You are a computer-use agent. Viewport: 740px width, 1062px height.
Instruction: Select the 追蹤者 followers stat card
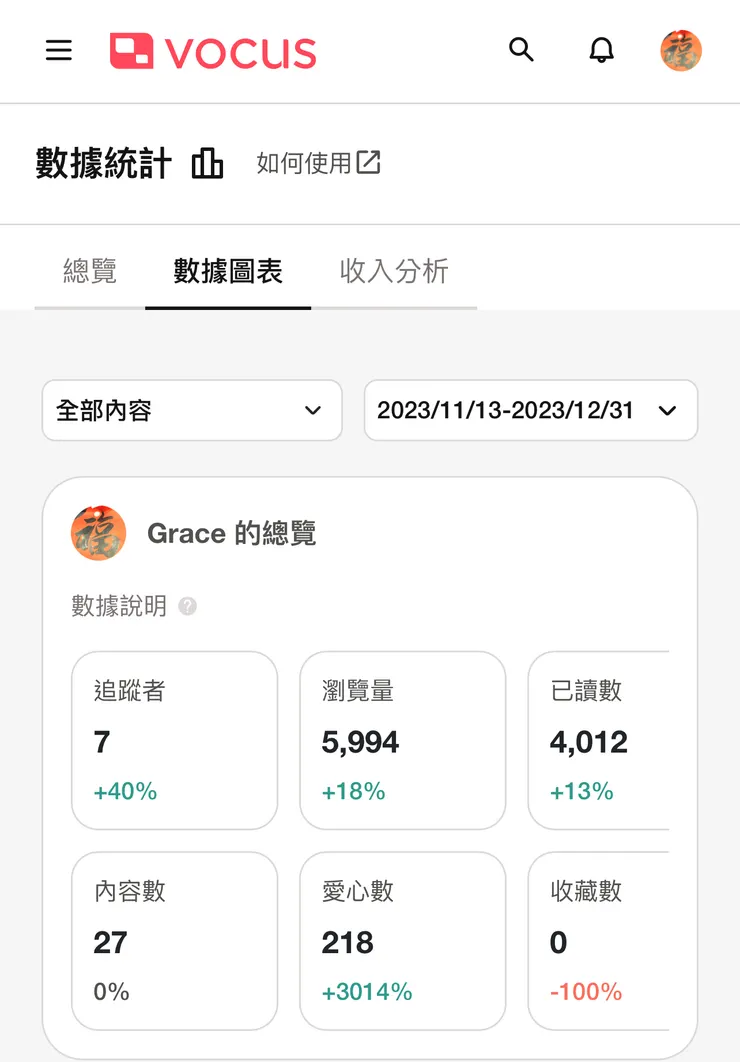(x=174, y=741)
